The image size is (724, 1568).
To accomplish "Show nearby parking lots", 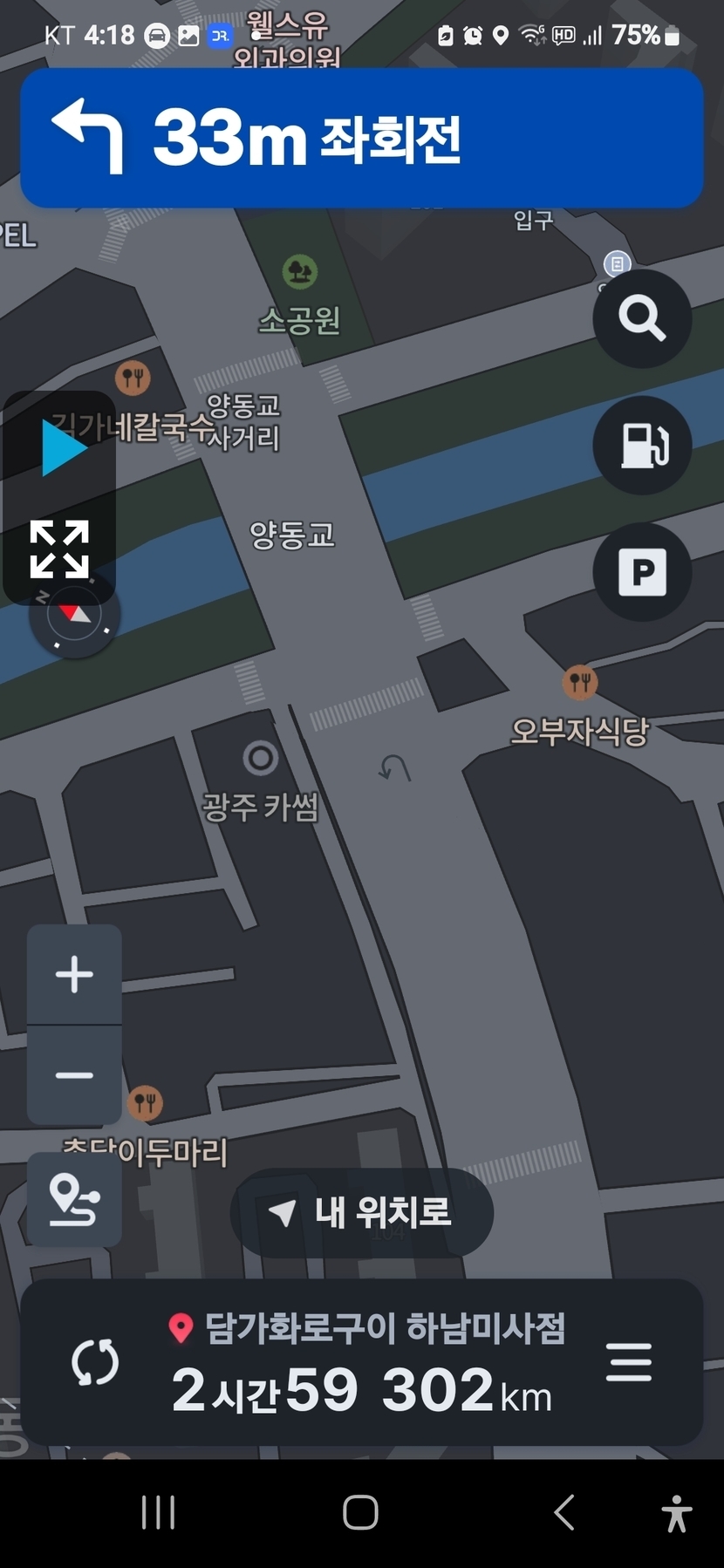I will pyautogui.click(x=642, y=572).
